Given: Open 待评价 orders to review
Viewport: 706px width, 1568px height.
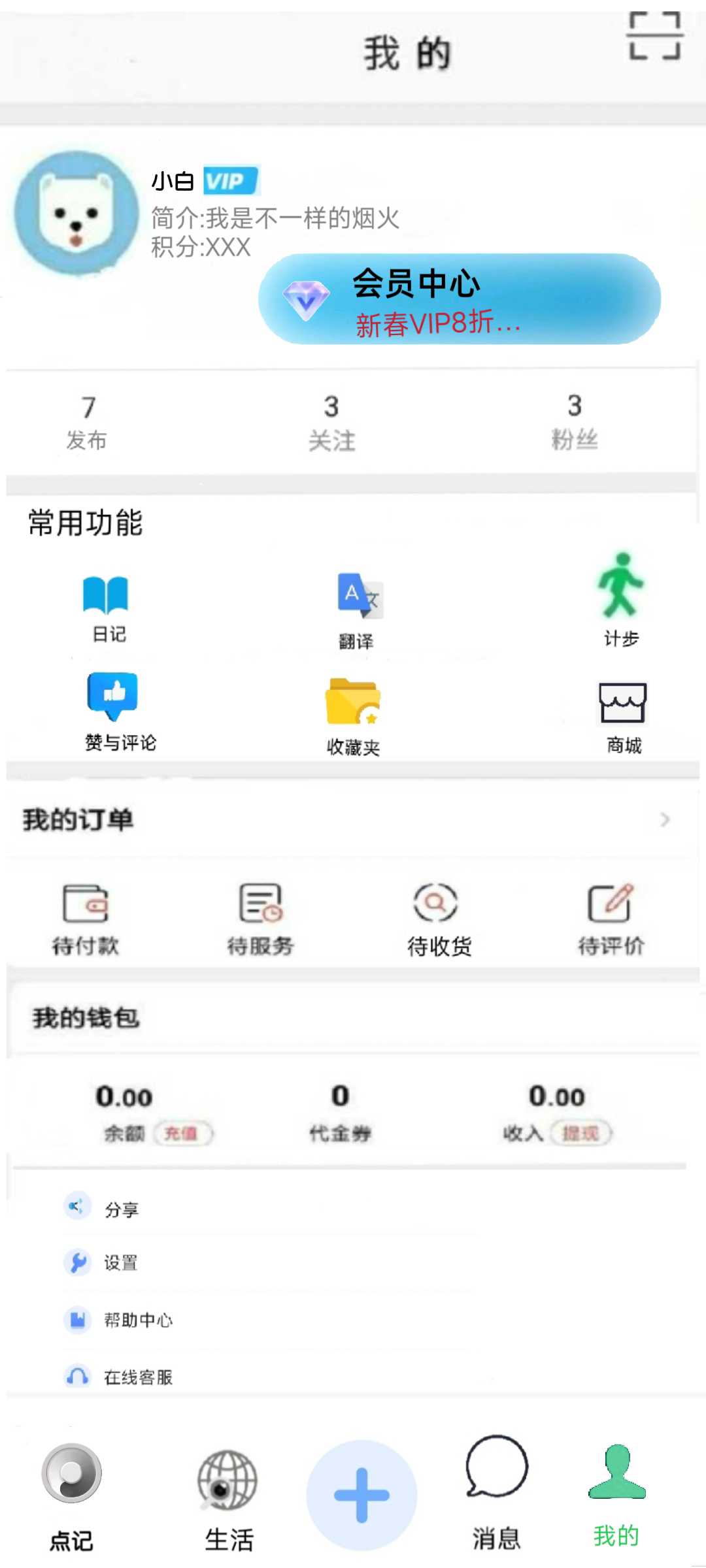Looking at the screenshot, I should click(x=611, y=918).
